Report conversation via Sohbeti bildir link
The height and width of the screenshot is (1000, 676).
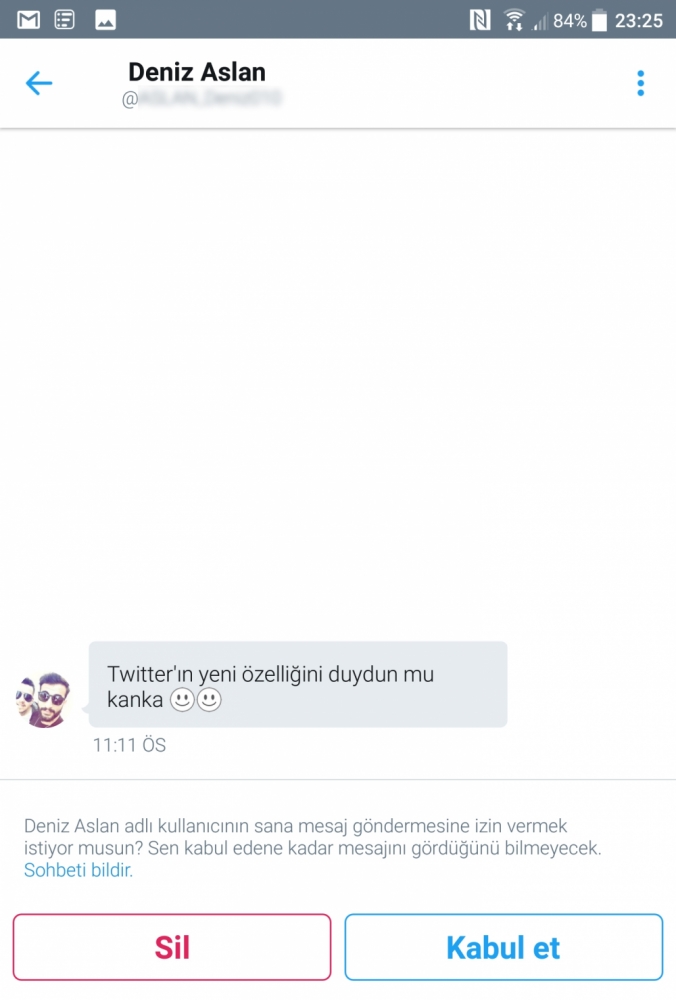click(x=78, y=870)
